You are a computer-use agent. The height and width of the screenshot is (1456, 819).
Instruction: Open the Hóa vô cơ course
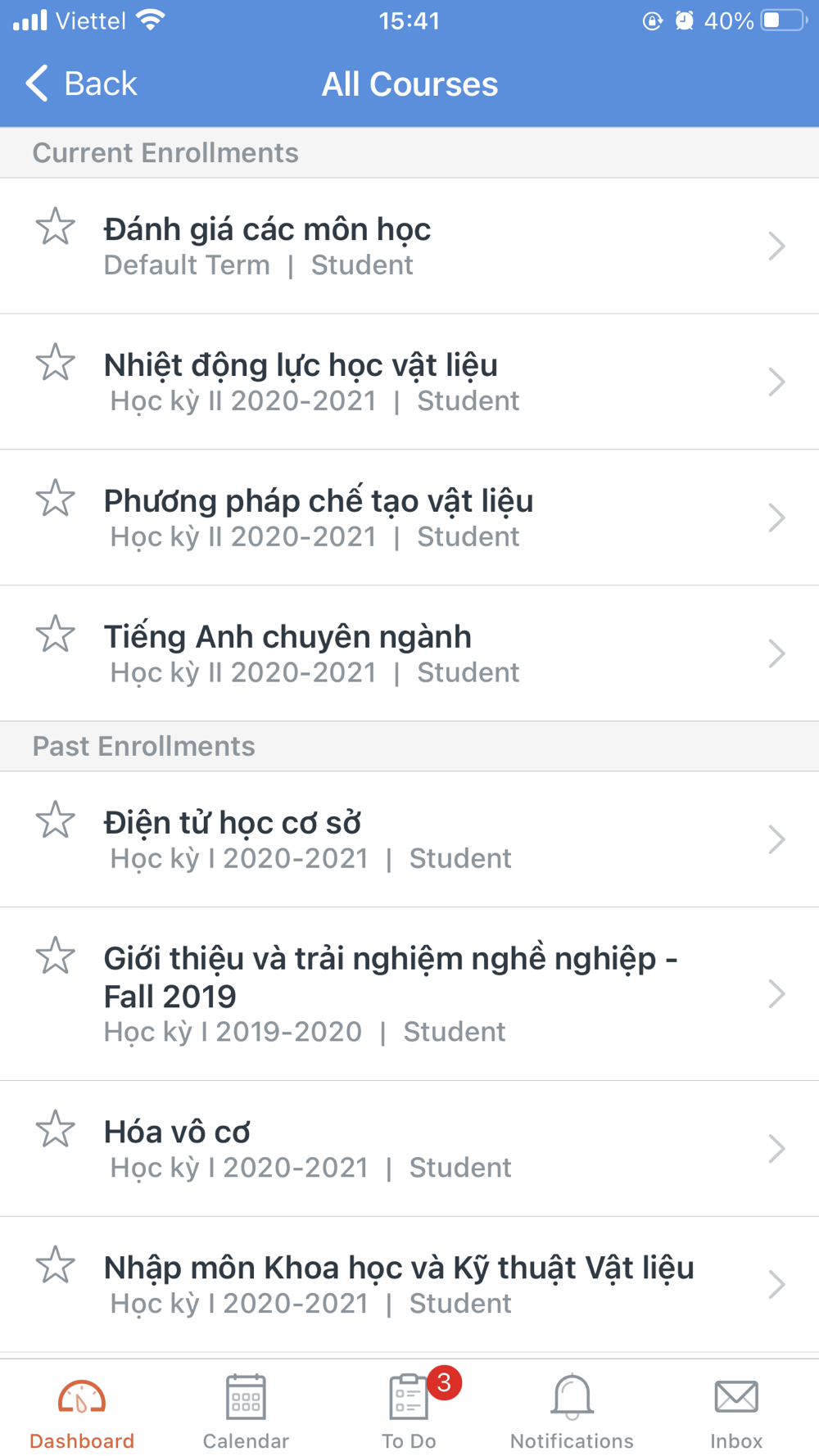point(409,1148)
